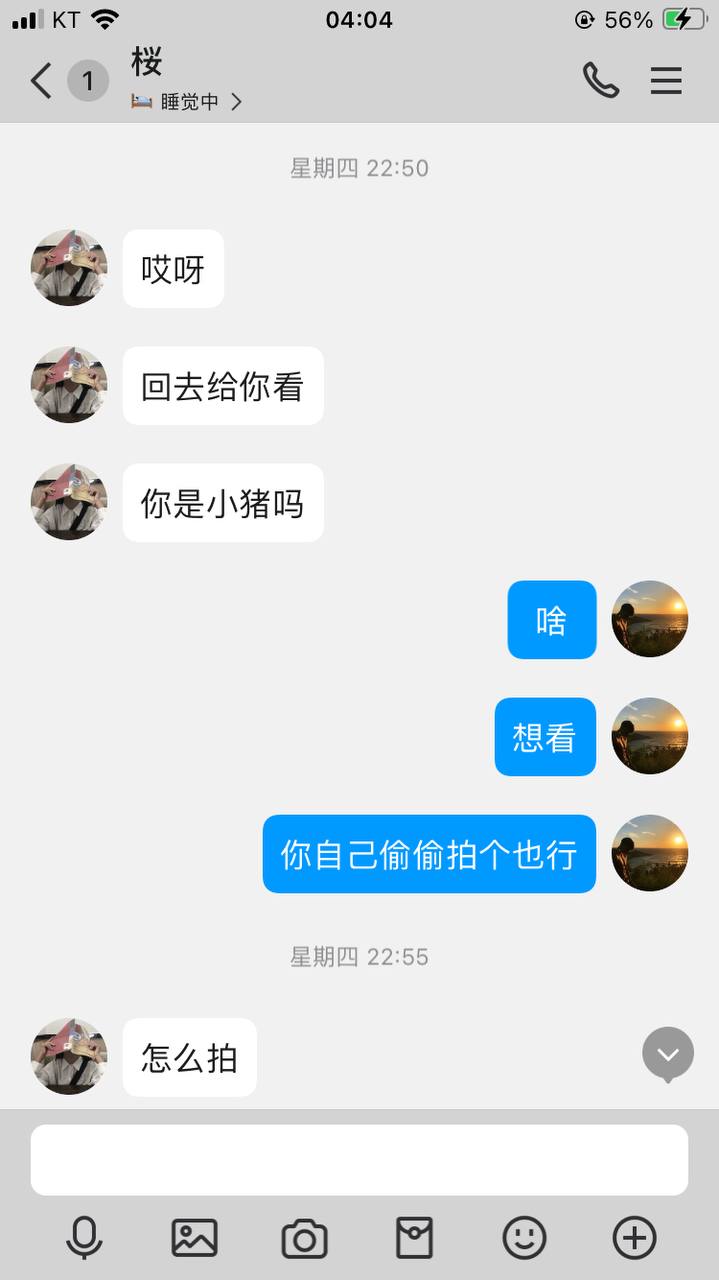Open the photo gallery picker
719x1280 pixels.
click(194, 1238)
